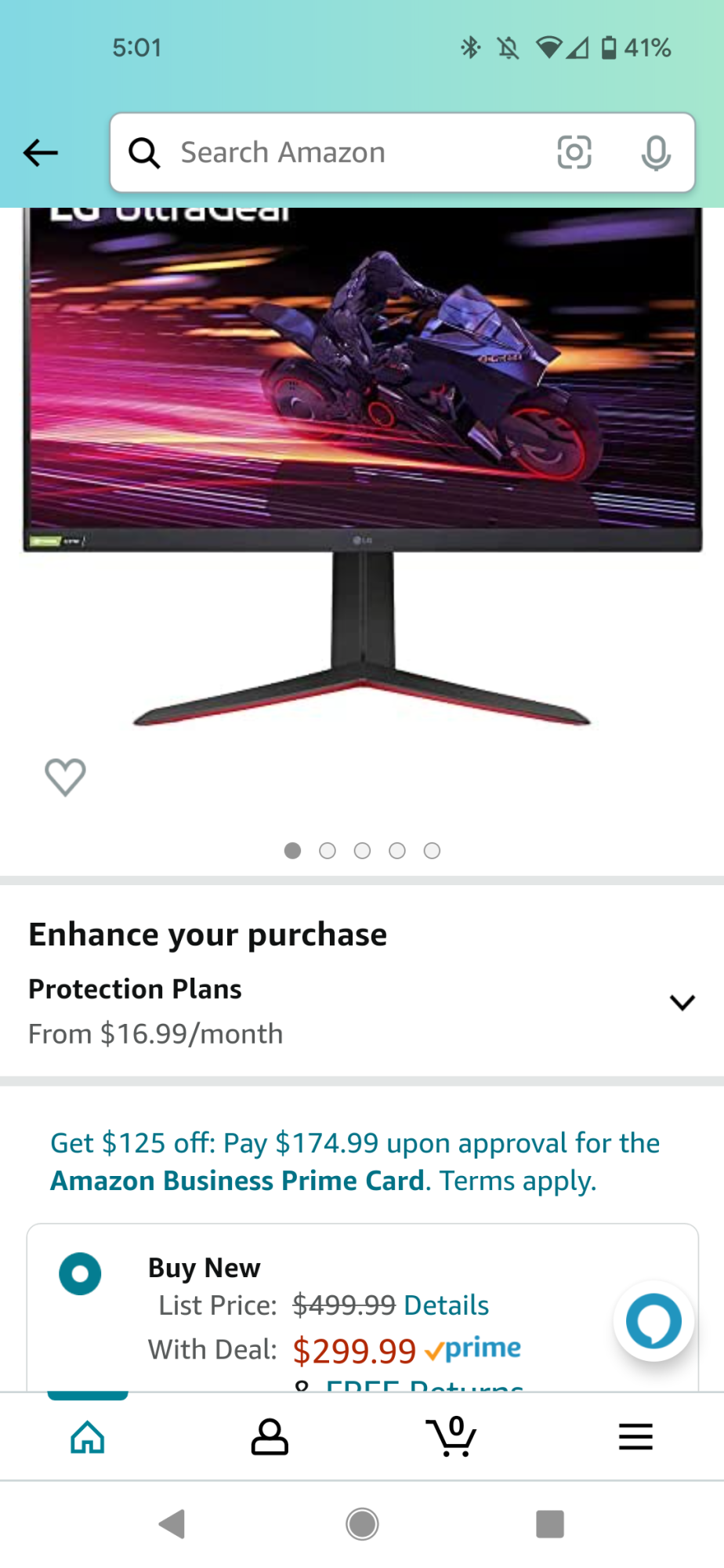Open the hamburger menu tab
Viewport: 724px width, 1568px height.
[635, 1437]
